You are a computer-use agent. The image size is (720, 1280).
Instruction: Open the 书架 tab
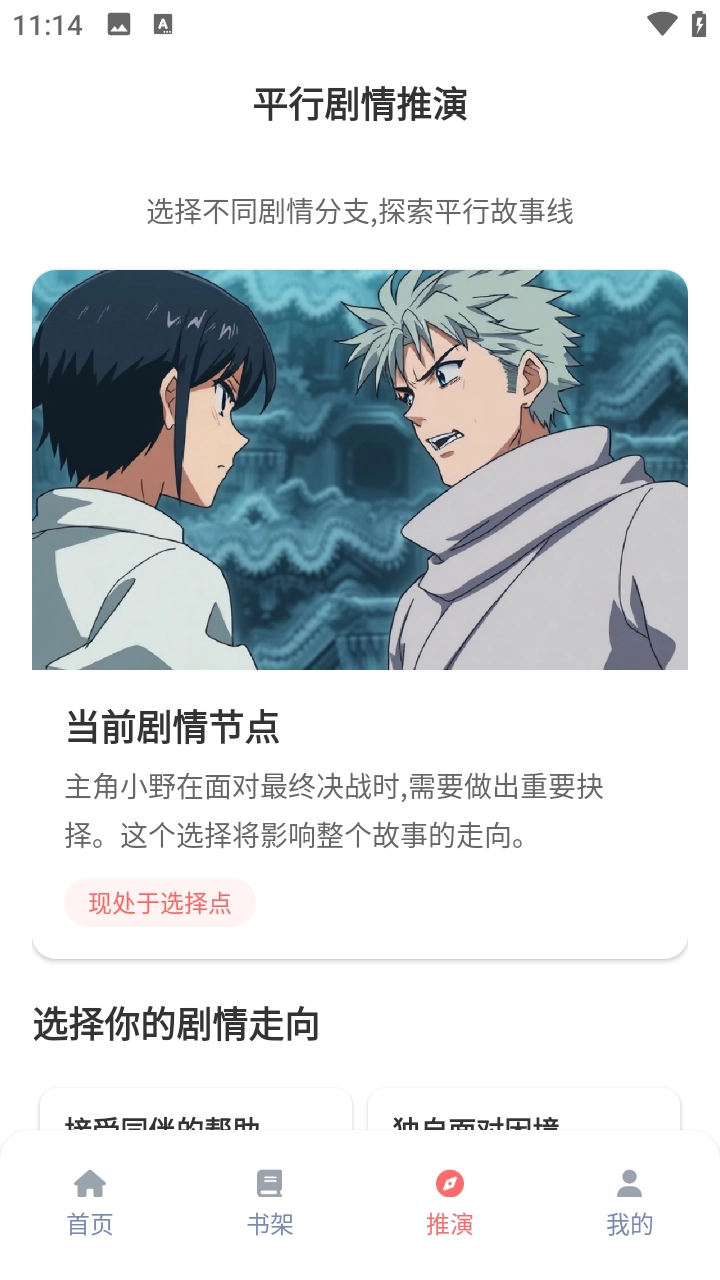click(x=270, y=1203)
